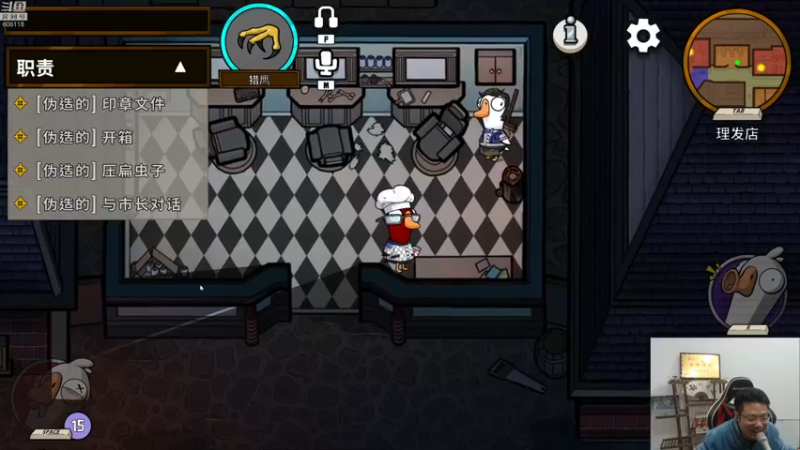Open the role info chess-piece icon

(x=570, y=35)
